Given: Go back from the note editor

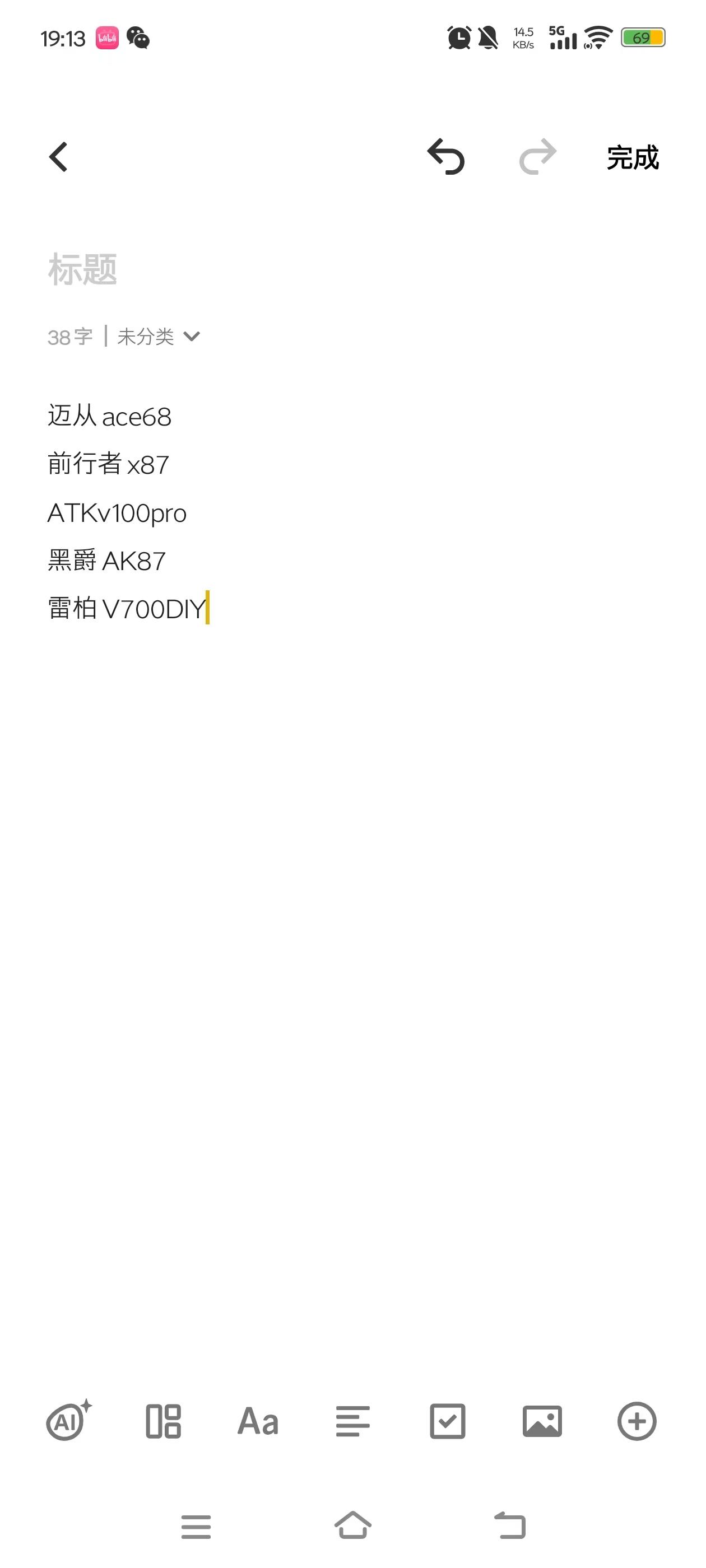Looking at the screenshot, I should pyautogui.click(x=58, y=157).
